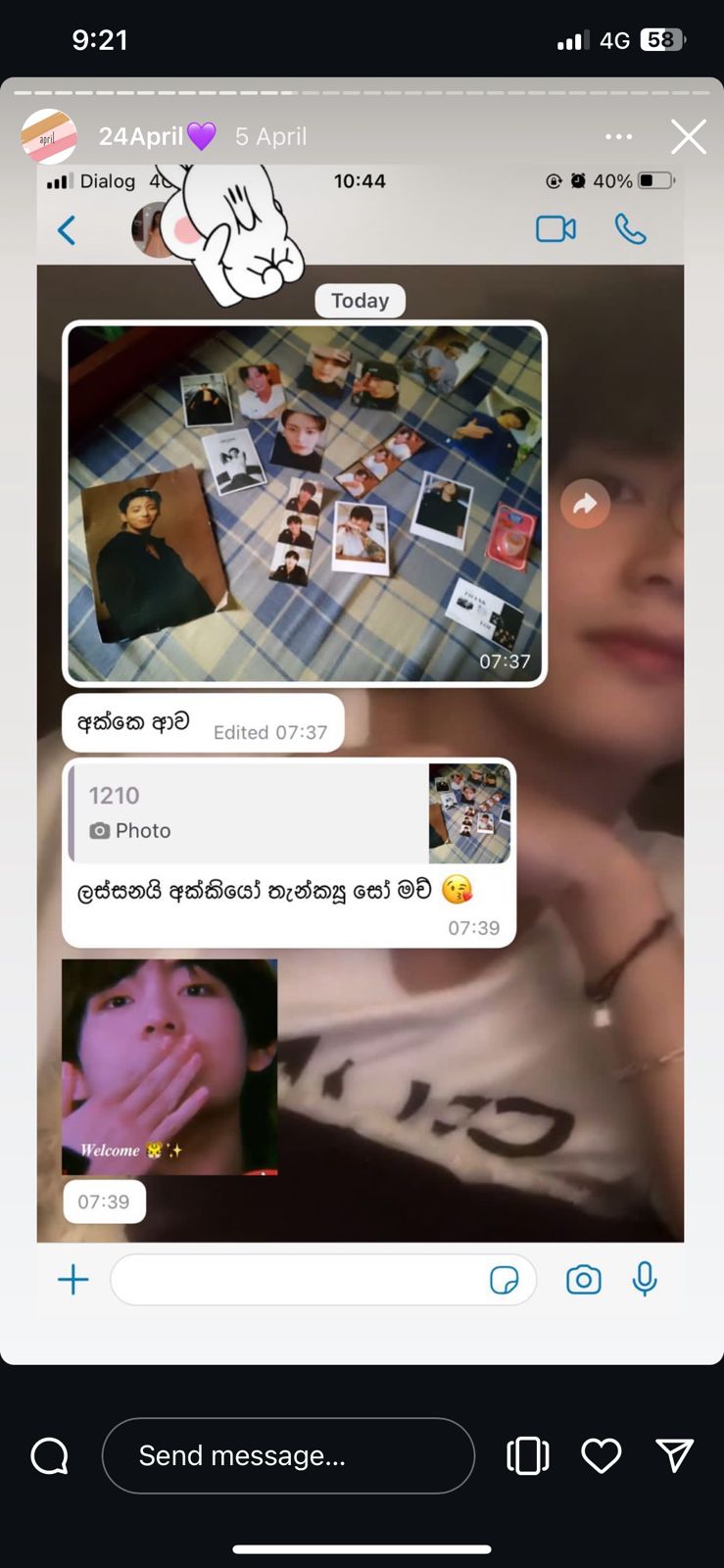Open the highlights carousel icon

point(528,1455)
